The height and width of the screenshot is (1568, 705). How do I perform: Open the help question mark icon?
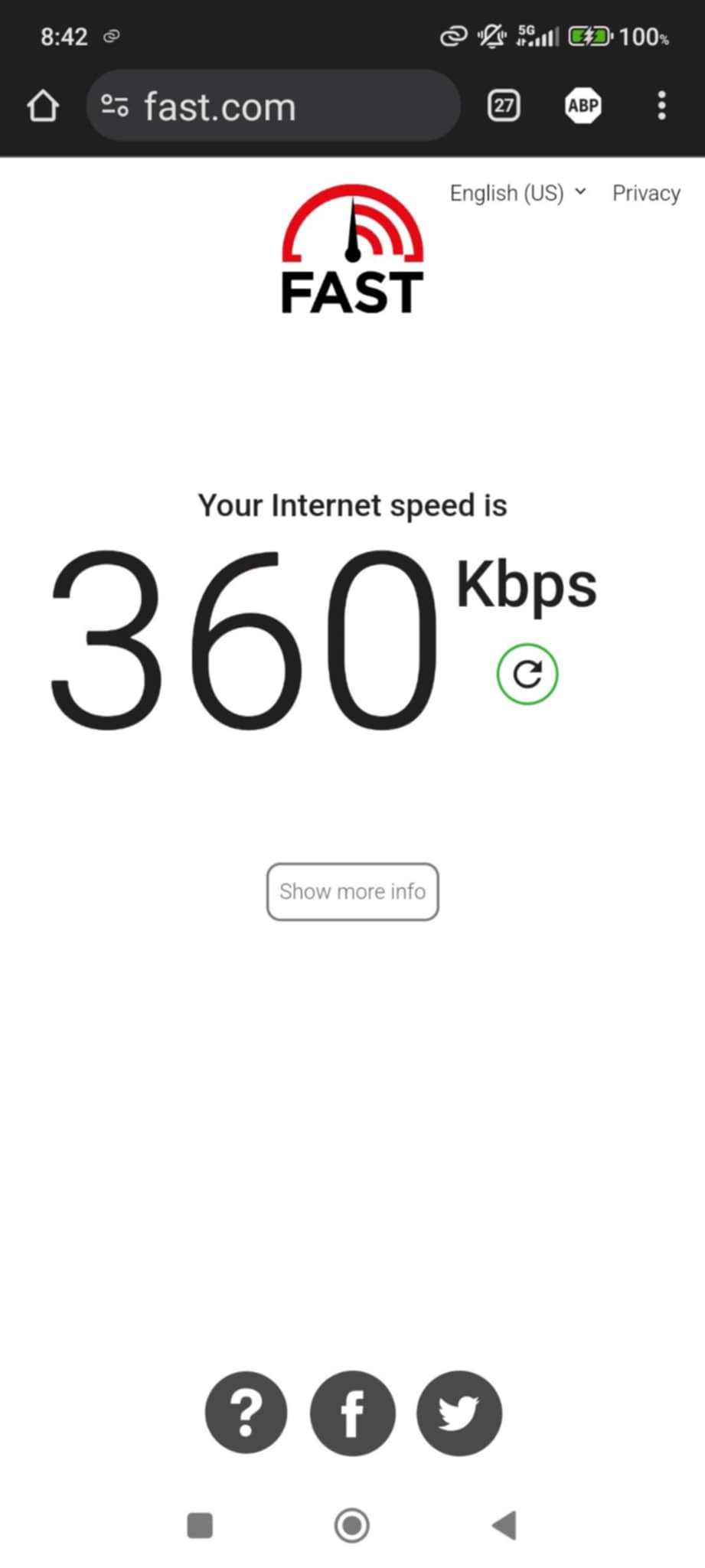click(246, 1413)
